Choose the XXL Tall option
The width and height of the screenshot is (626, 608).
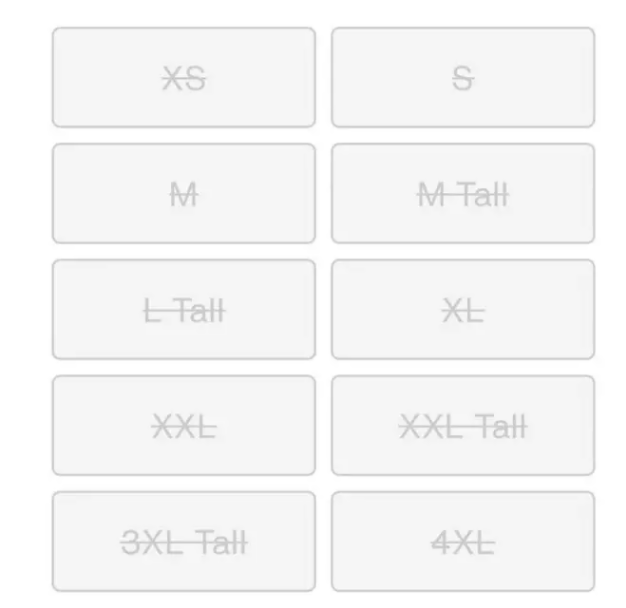(462, 426)
